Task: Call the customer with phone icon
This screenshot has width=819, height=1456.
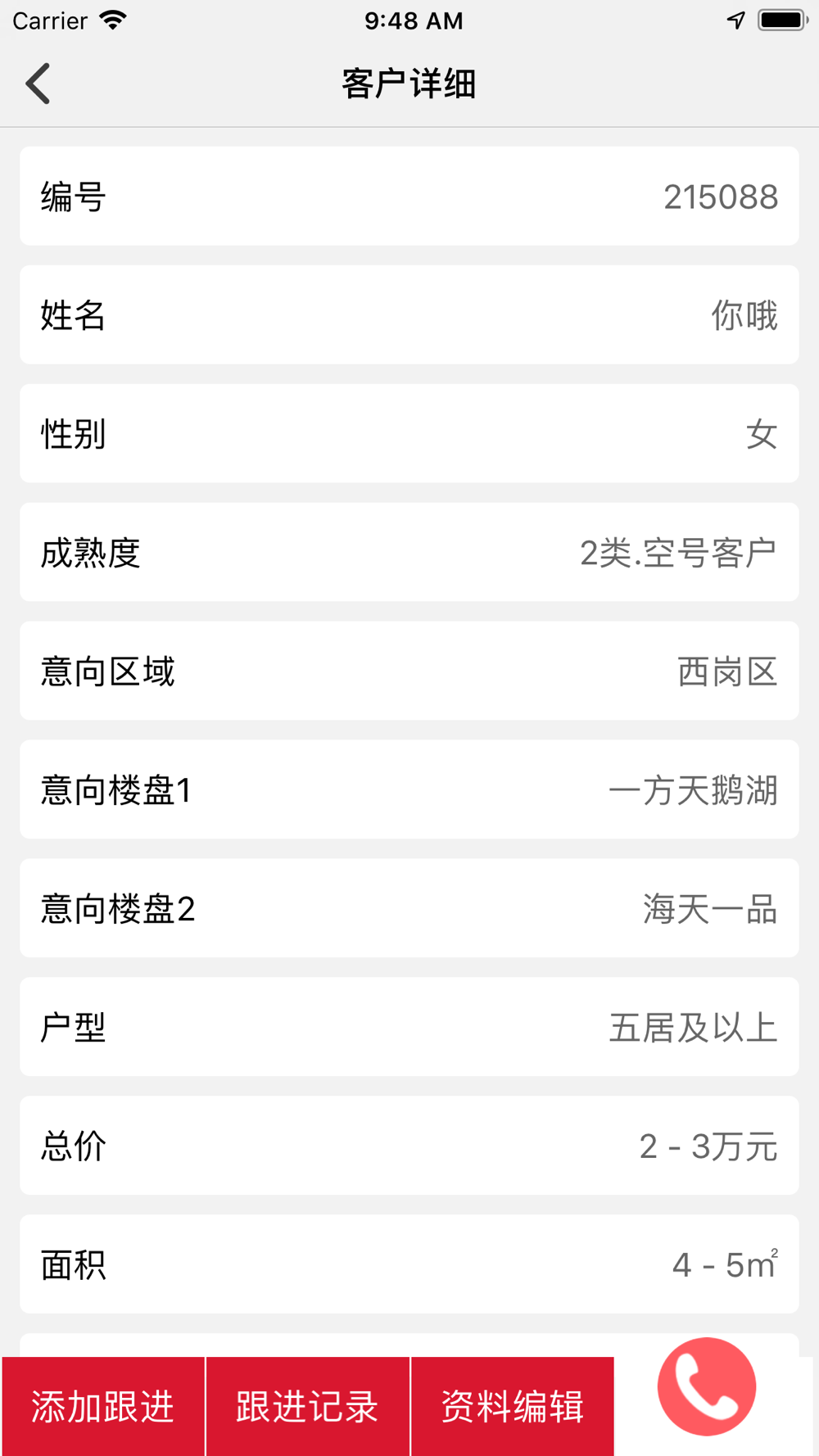Action: click(x=707, y=1386)
